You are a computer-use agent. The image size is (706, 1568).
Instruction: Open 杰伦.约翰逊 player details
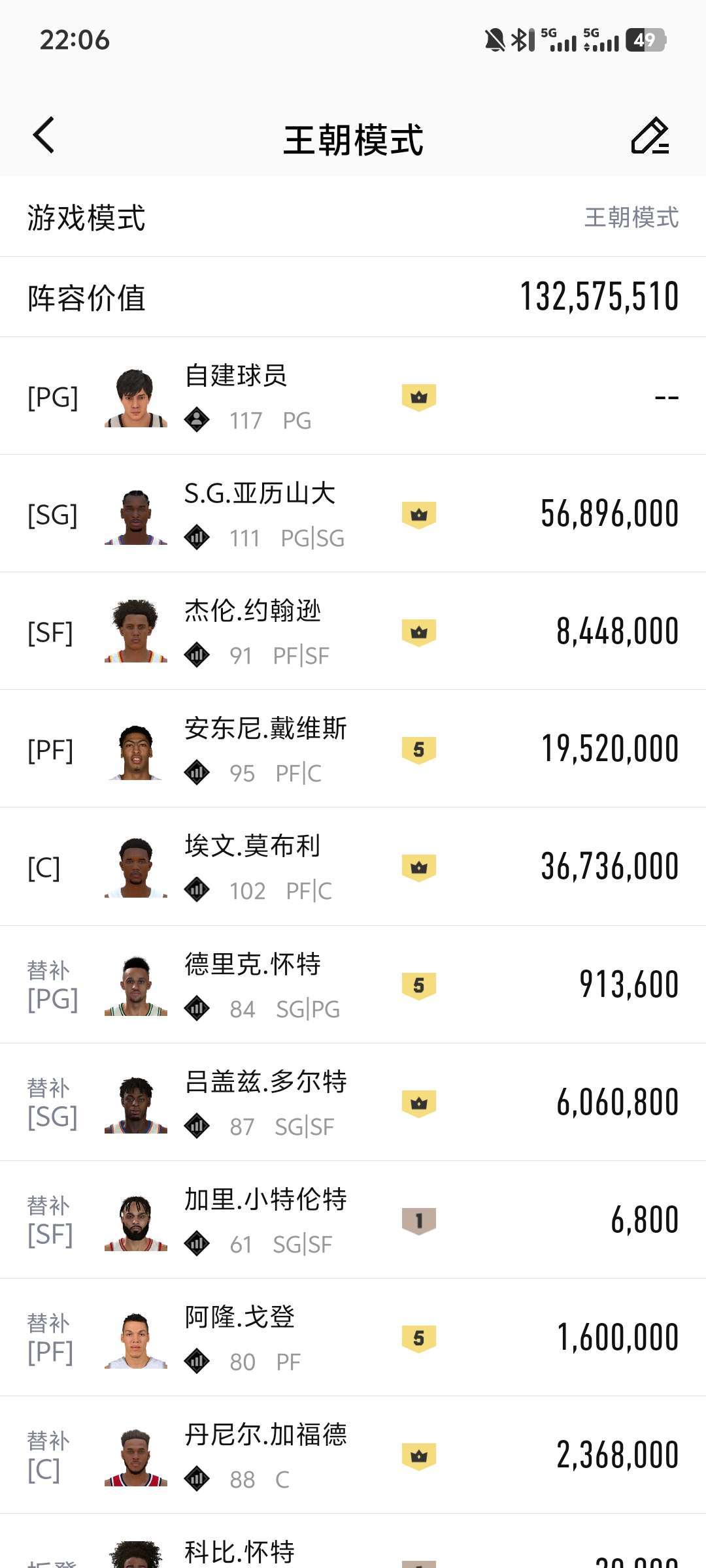pos(353,632)
